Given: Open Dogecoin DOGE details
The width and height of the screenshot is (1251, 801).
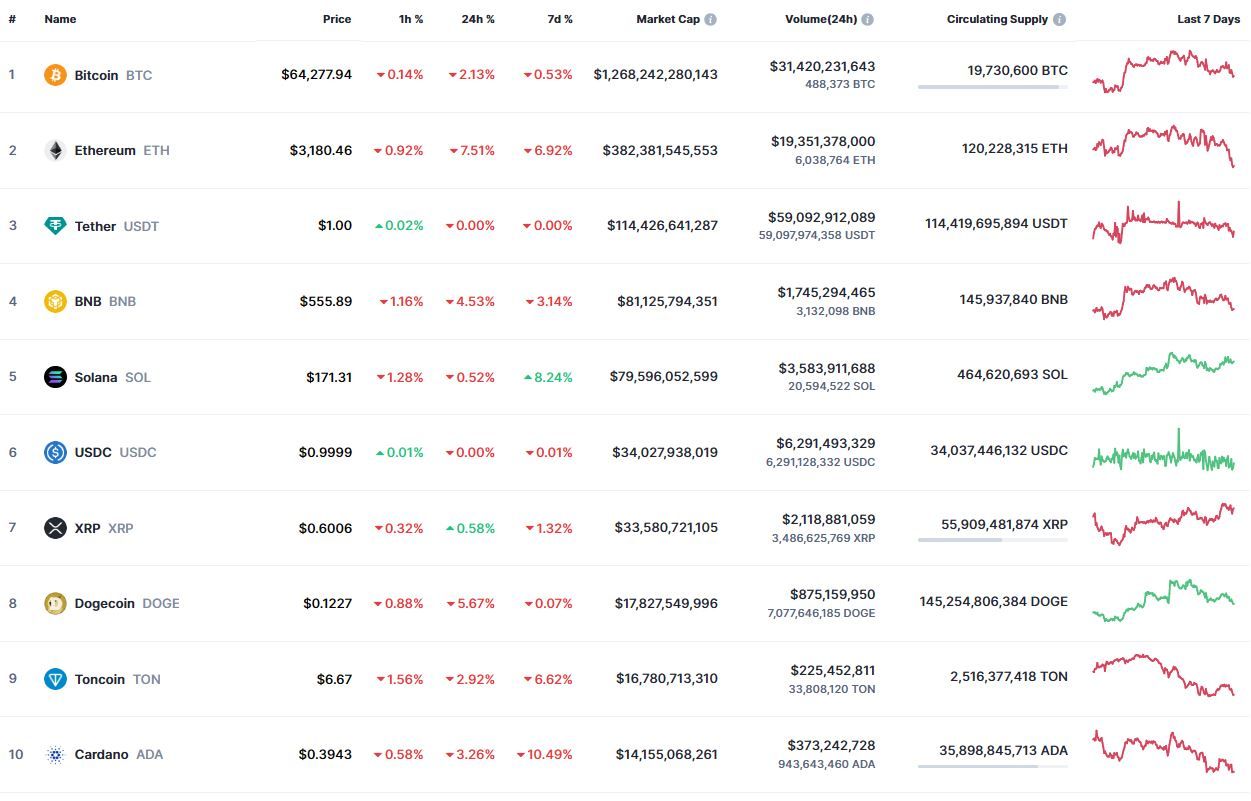Looking at the screenshot, I should tap(104, 603).
